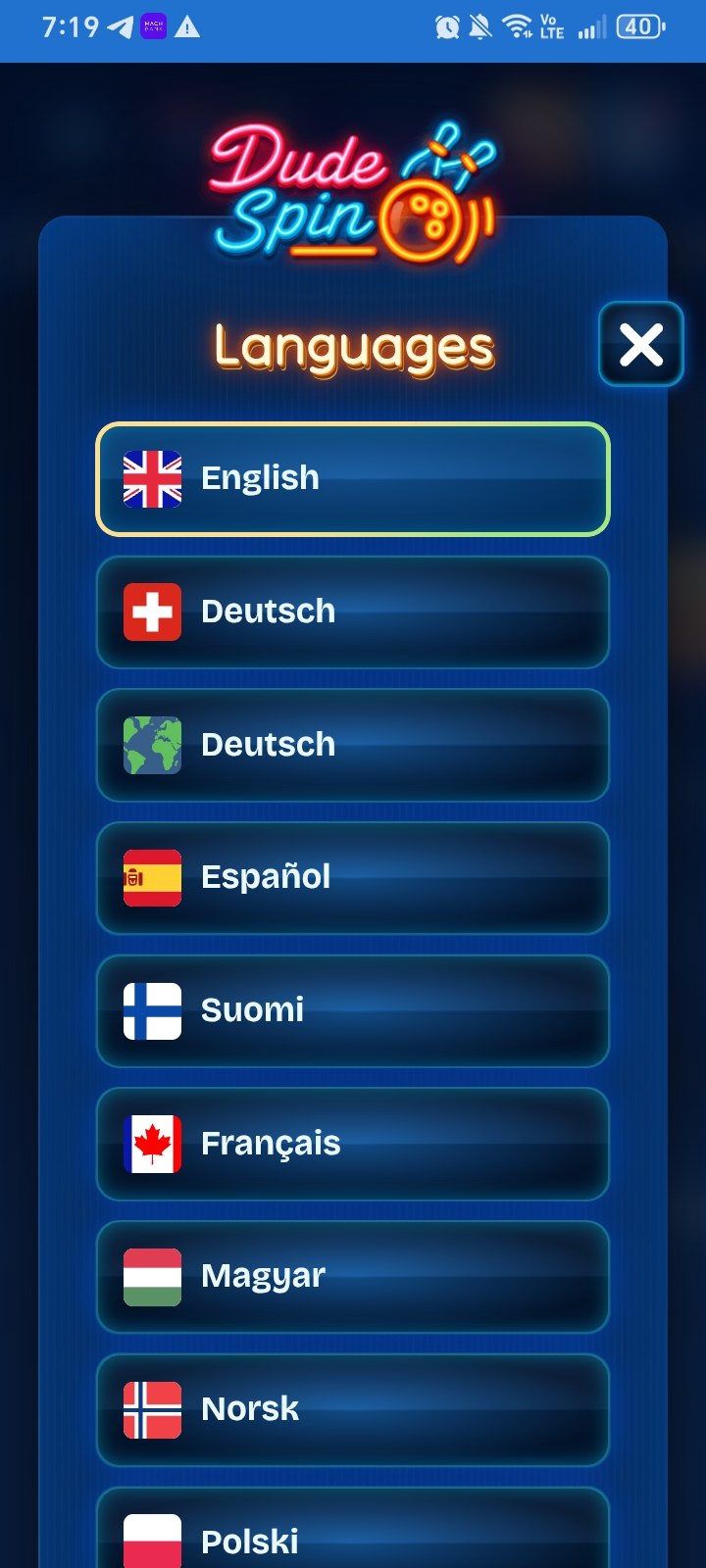Select Norsk language

tap(353, 1409)
